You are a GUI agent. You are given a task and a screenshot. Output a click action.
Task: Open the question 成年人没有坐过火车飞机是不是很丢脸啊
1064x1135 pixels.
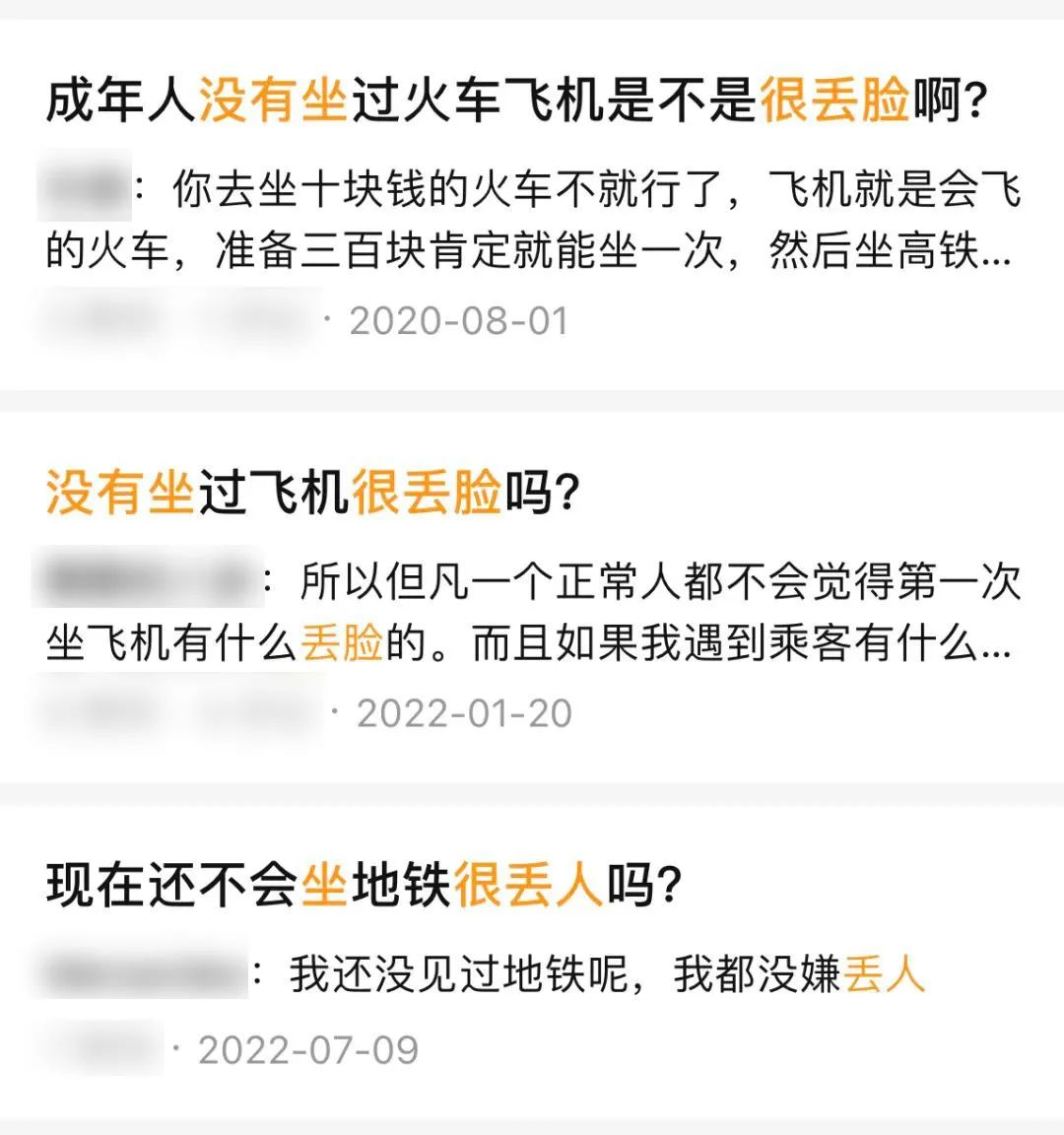tap(516, 101)
